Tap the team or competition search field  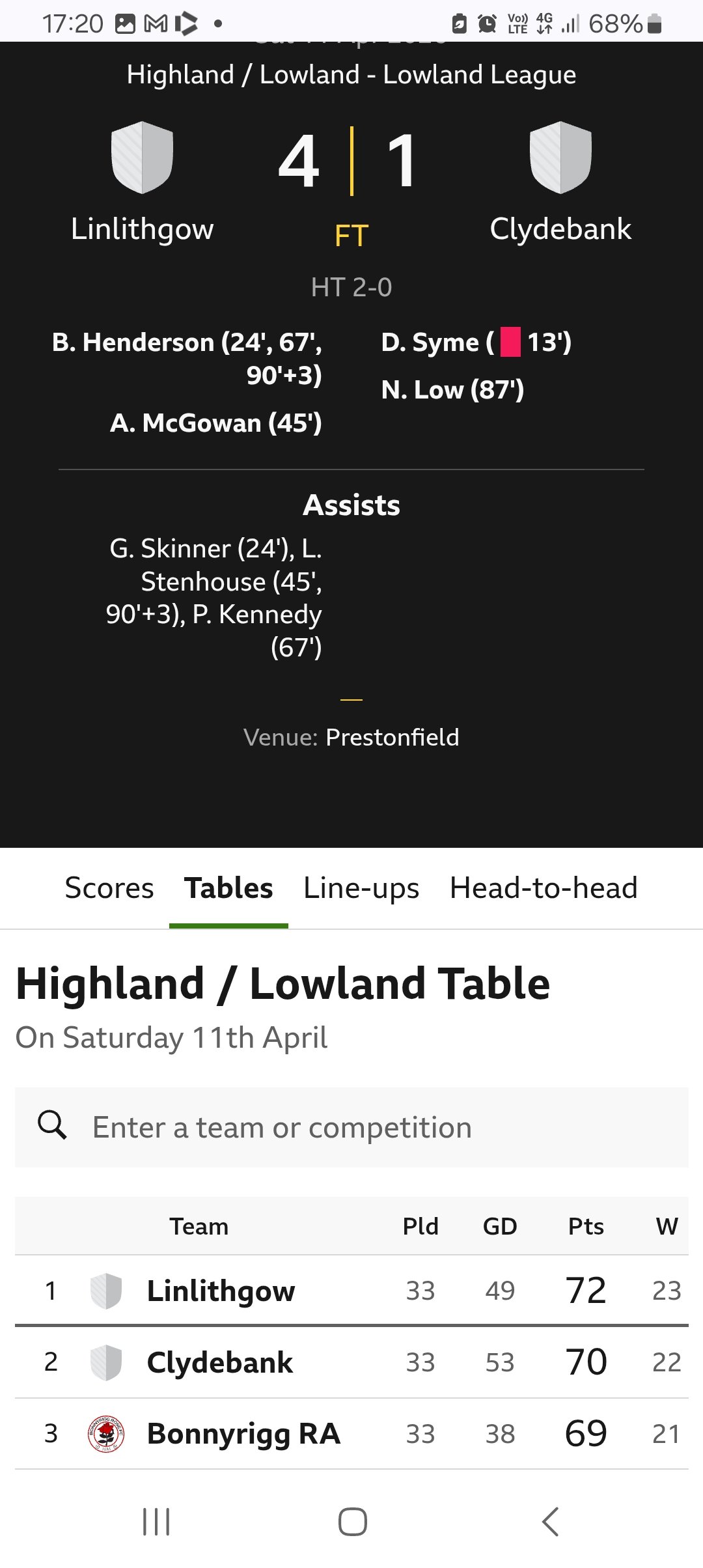(x=351, y=1127)
